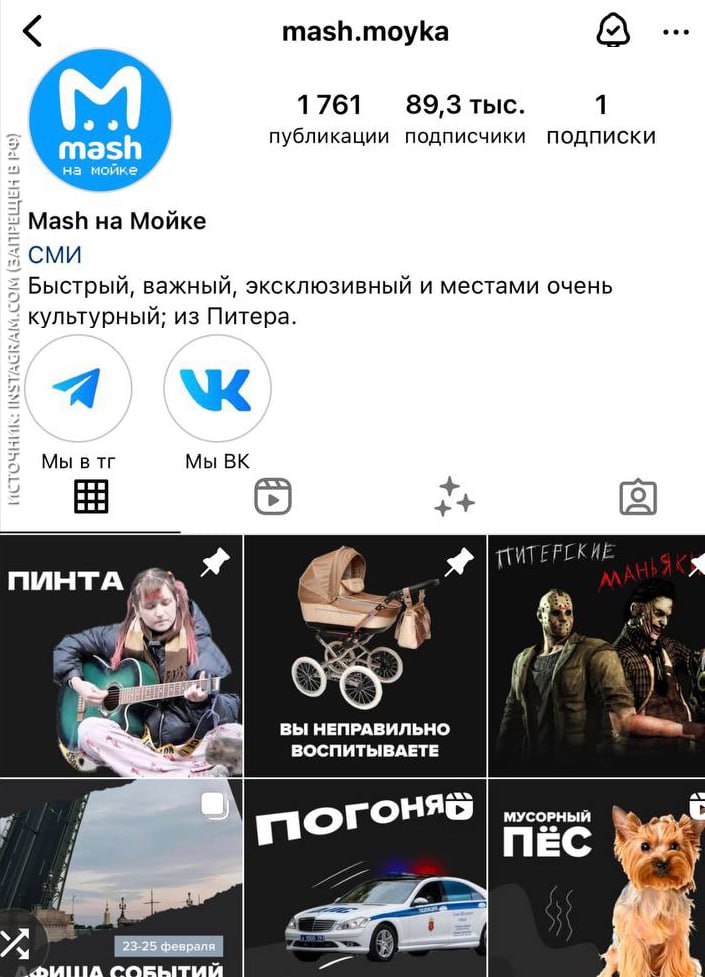
Task: Open the pinned «Пинта» post
Action: click(121, 656)
